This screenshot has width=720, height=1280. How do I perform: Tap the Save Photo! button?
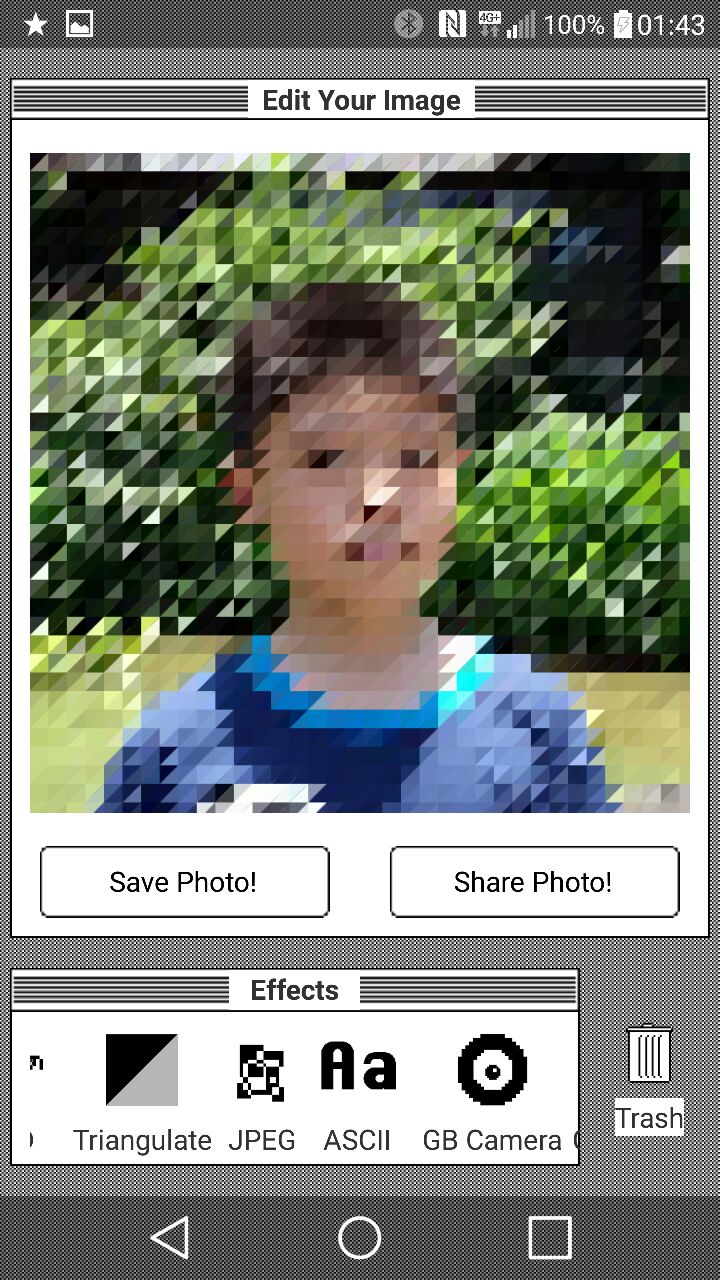coord(184,881)
